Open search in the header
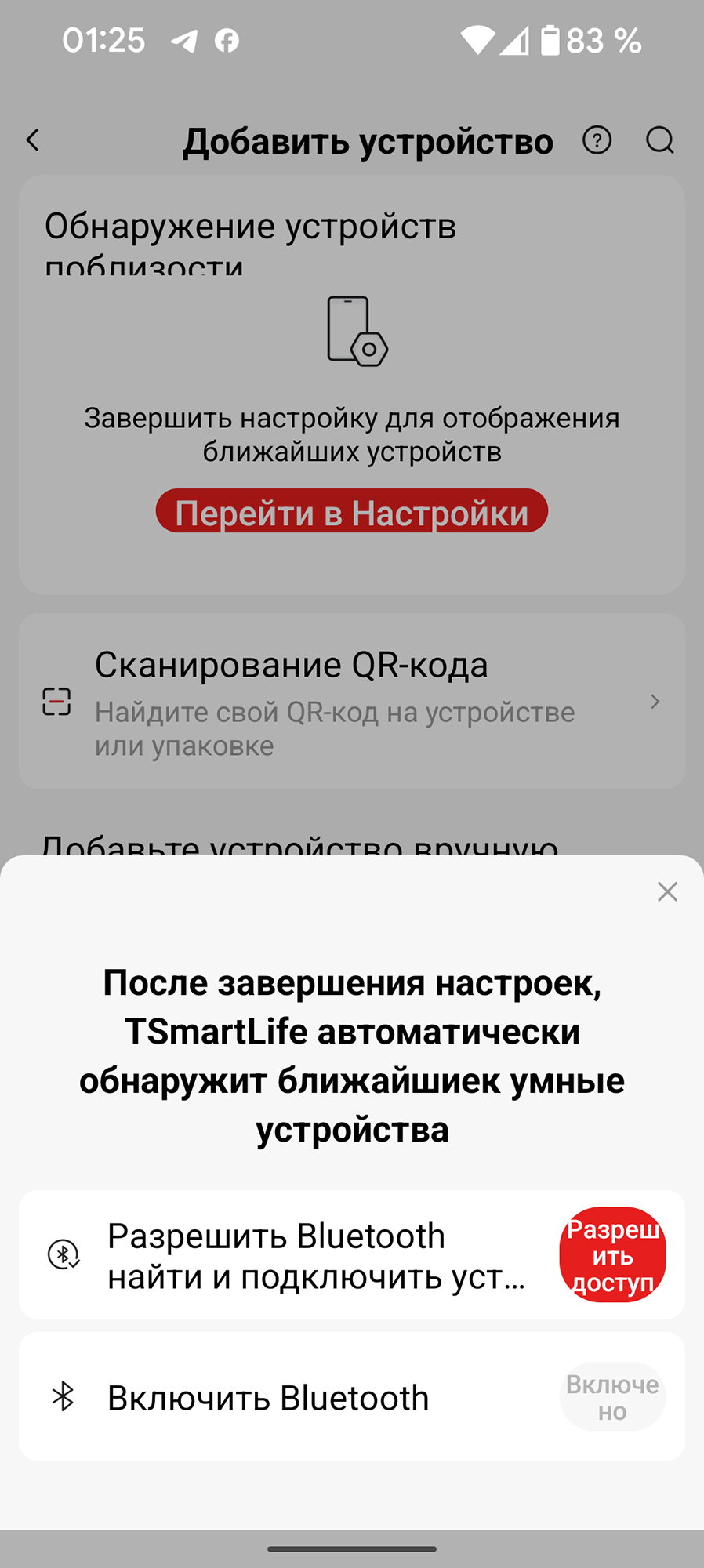 pos(660,140)
